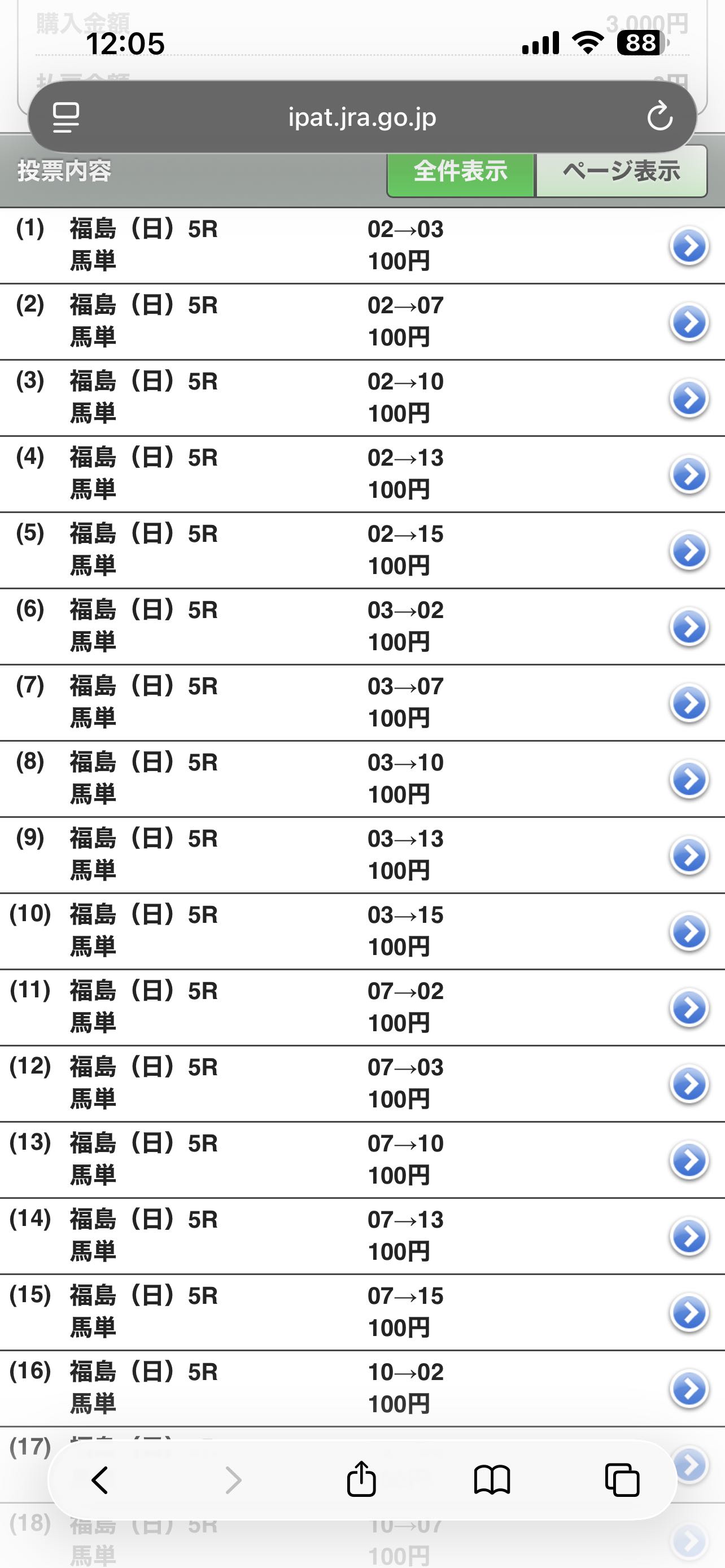This screenshot has height=1568, width=725.
Task: Switch to 全件表示 view
Action: pyautogui.click(x=460, y=172)
